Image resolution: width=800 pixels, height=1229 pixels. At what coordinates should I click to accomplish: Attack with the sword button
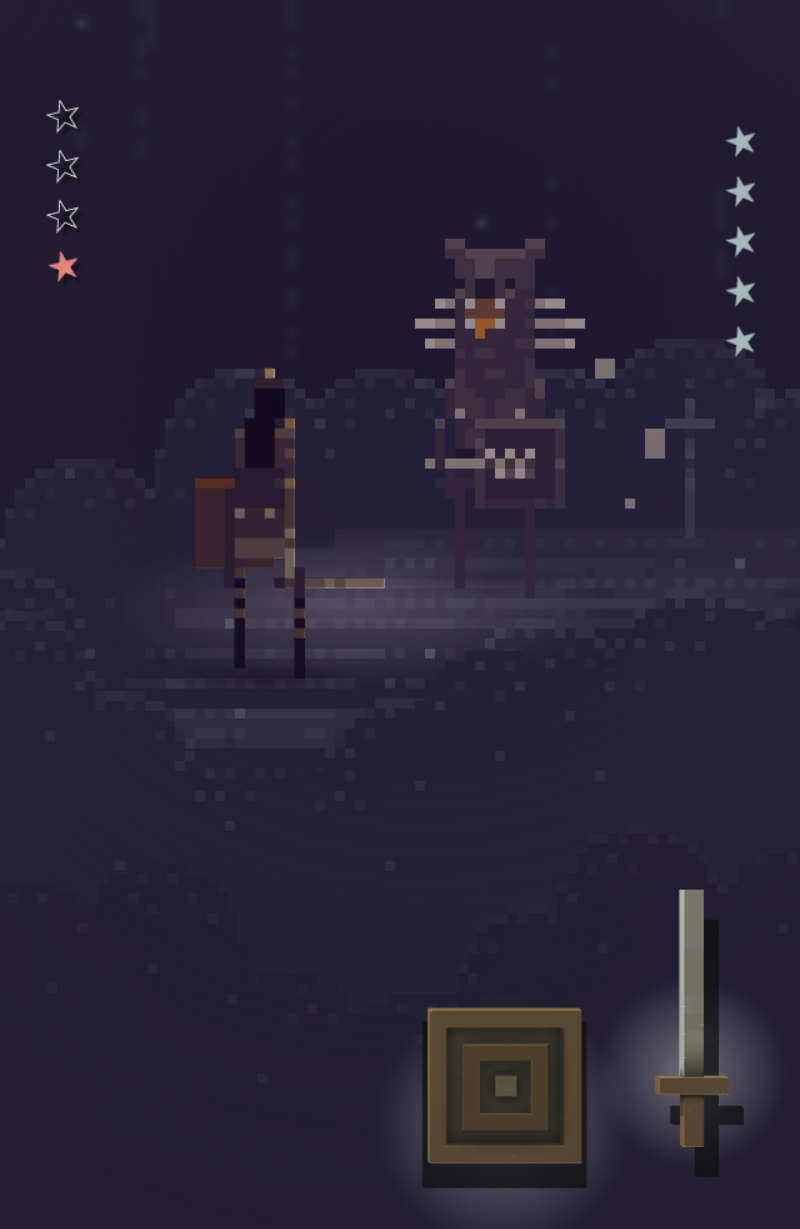(x=693, y=1030)
